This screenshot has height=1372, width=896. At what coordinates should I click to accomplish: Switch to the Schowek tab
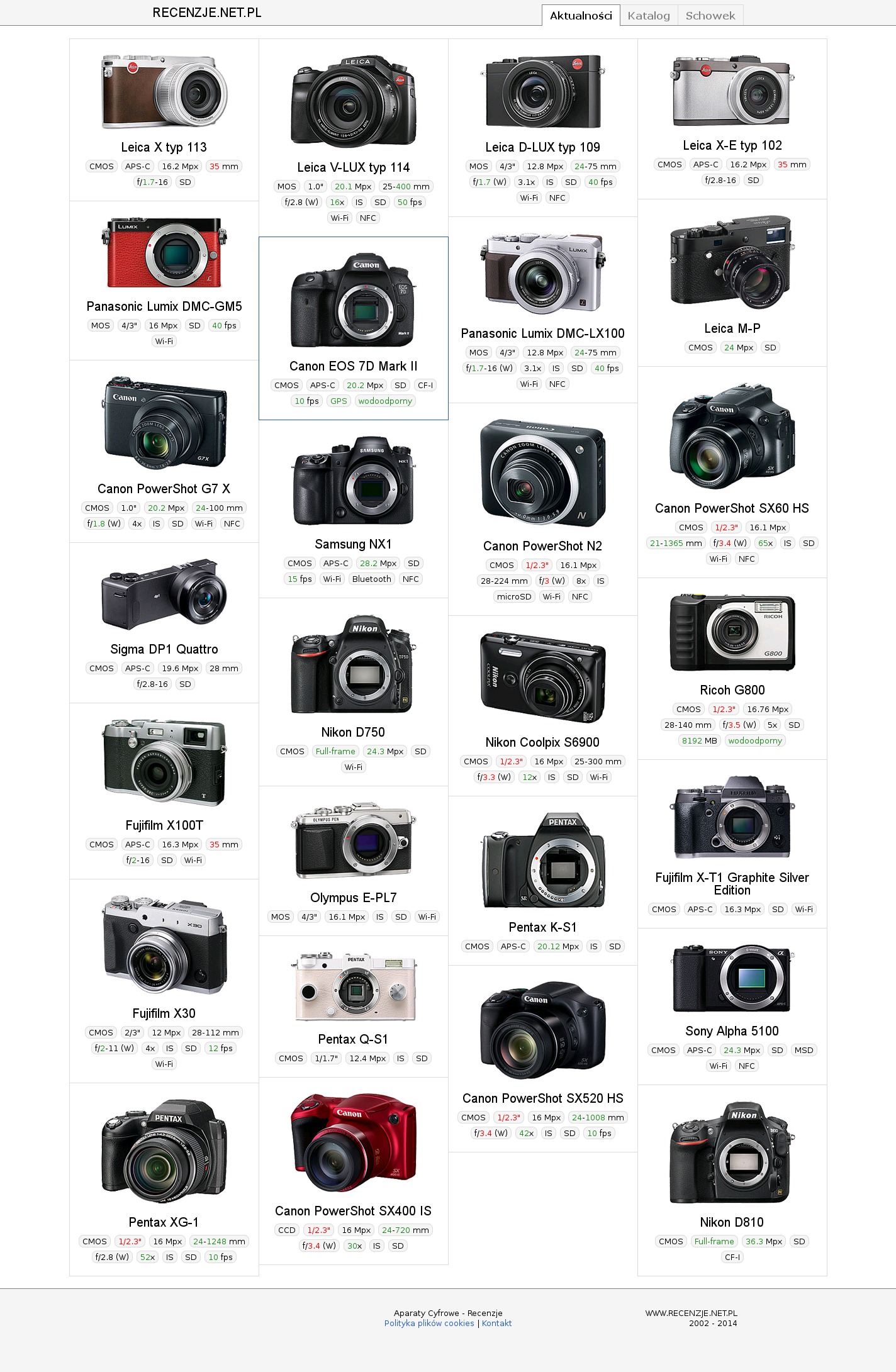(x=710, y=16)
